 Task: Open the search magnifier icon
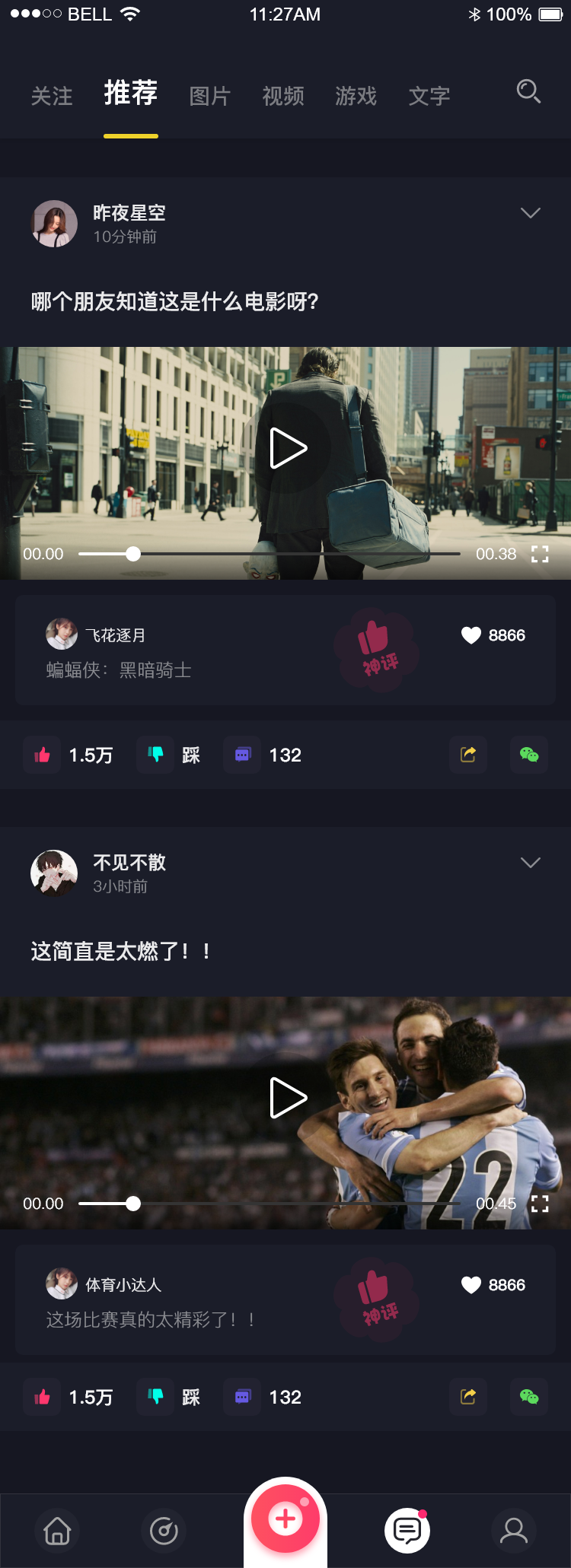coord(528,92)
